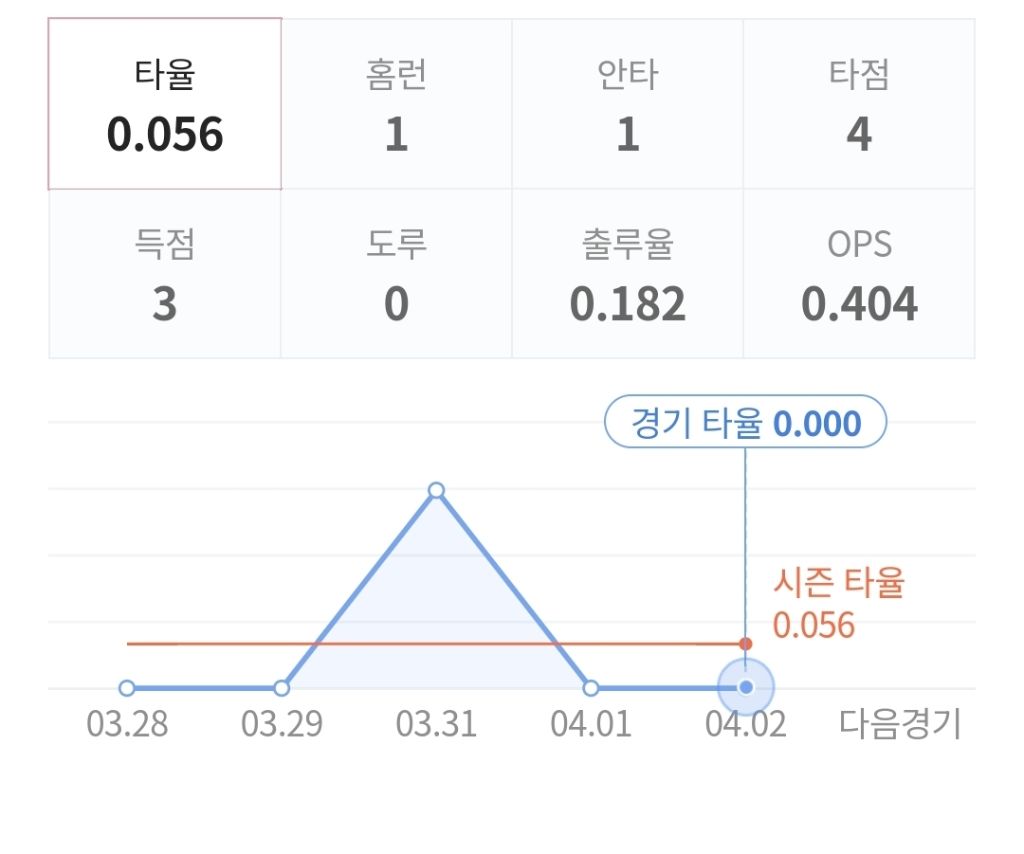This screenshot has height=854, width=1024.
Task: Show the 득점 stat graph
Action: (x=165, y=274)
